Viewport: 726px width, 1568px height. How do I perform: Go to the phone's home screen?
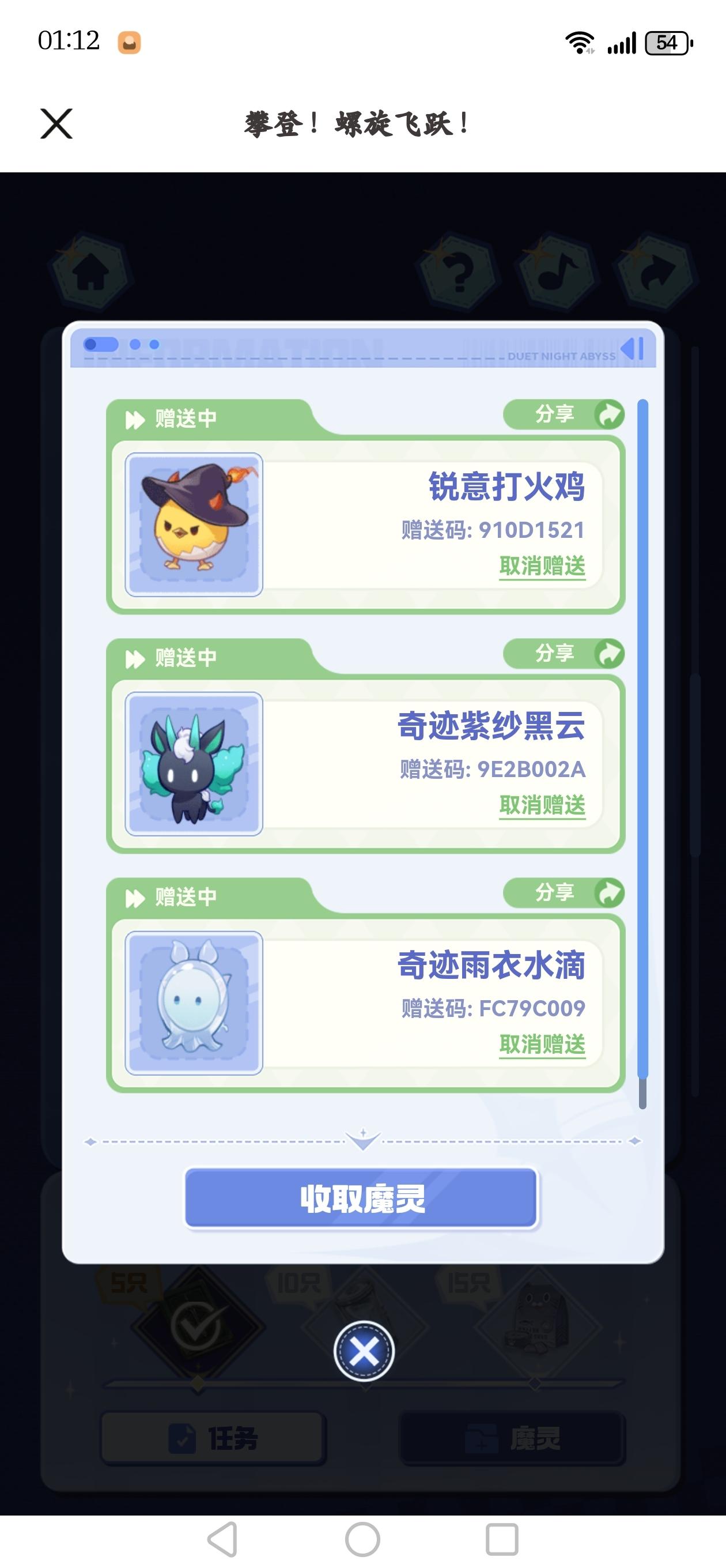tap(362, 1539)
